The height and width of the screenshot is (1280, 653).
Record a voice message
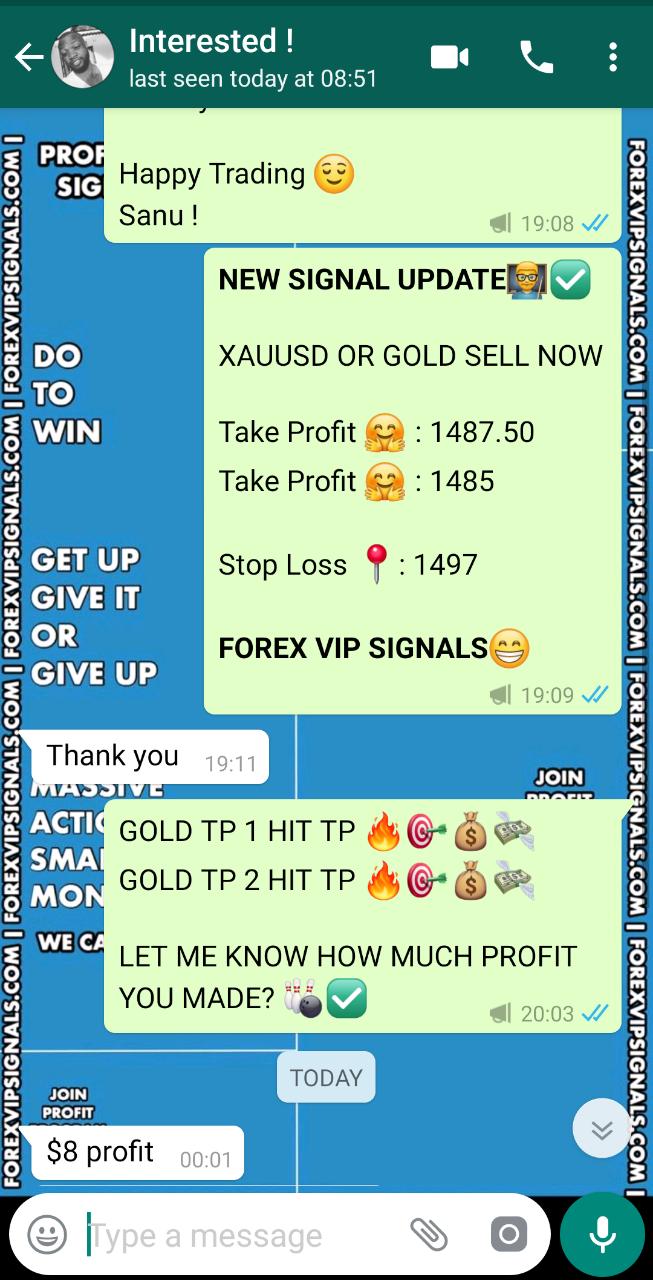(x=602, y=1235)
